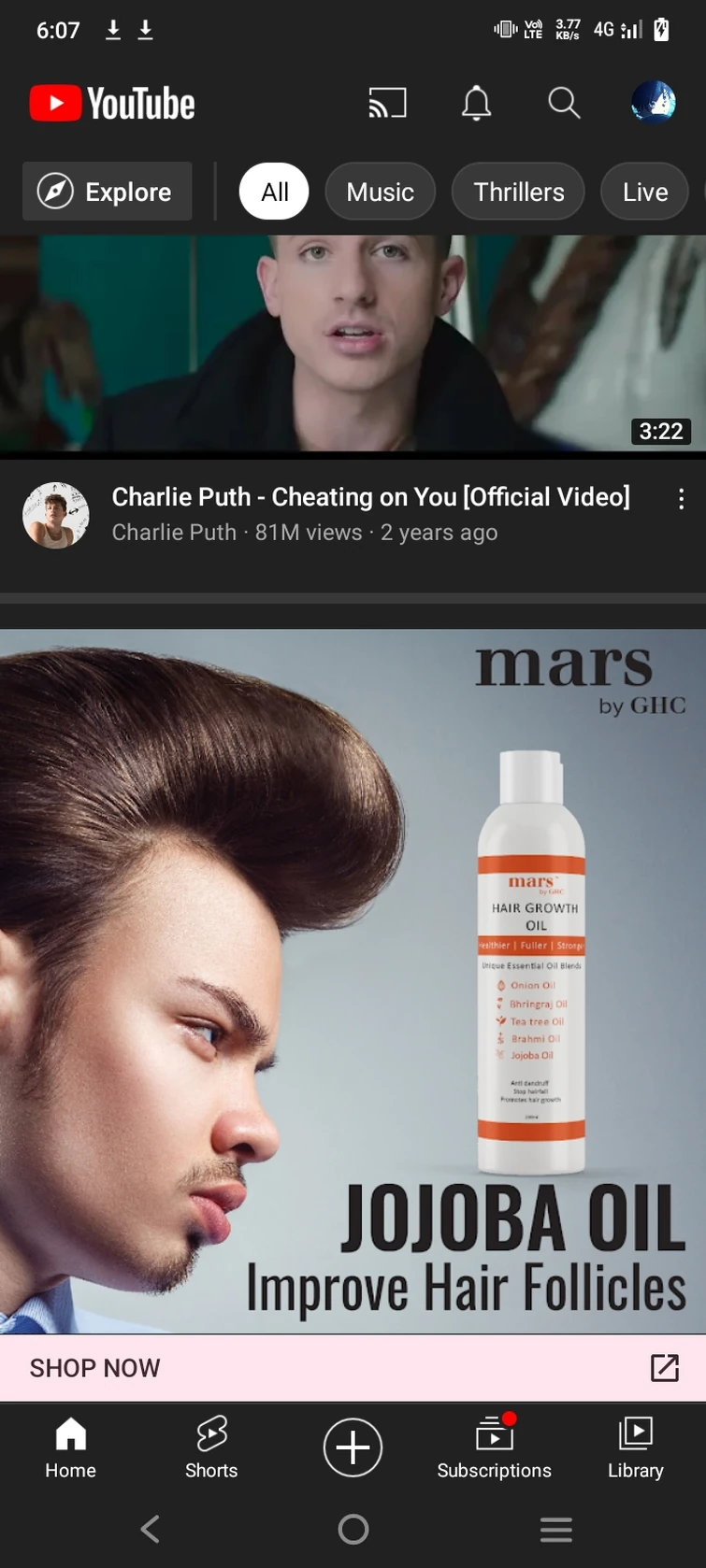Open overflow menu for Cheating on You video
706x1568 pixels.
point(681,500)
